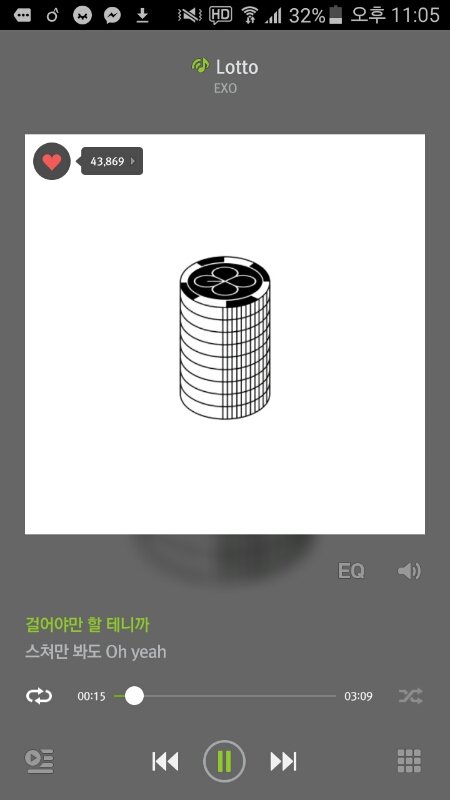
Task: Open the 43,869 likes count
Action: pyautogui.click(x=112, y=161)
